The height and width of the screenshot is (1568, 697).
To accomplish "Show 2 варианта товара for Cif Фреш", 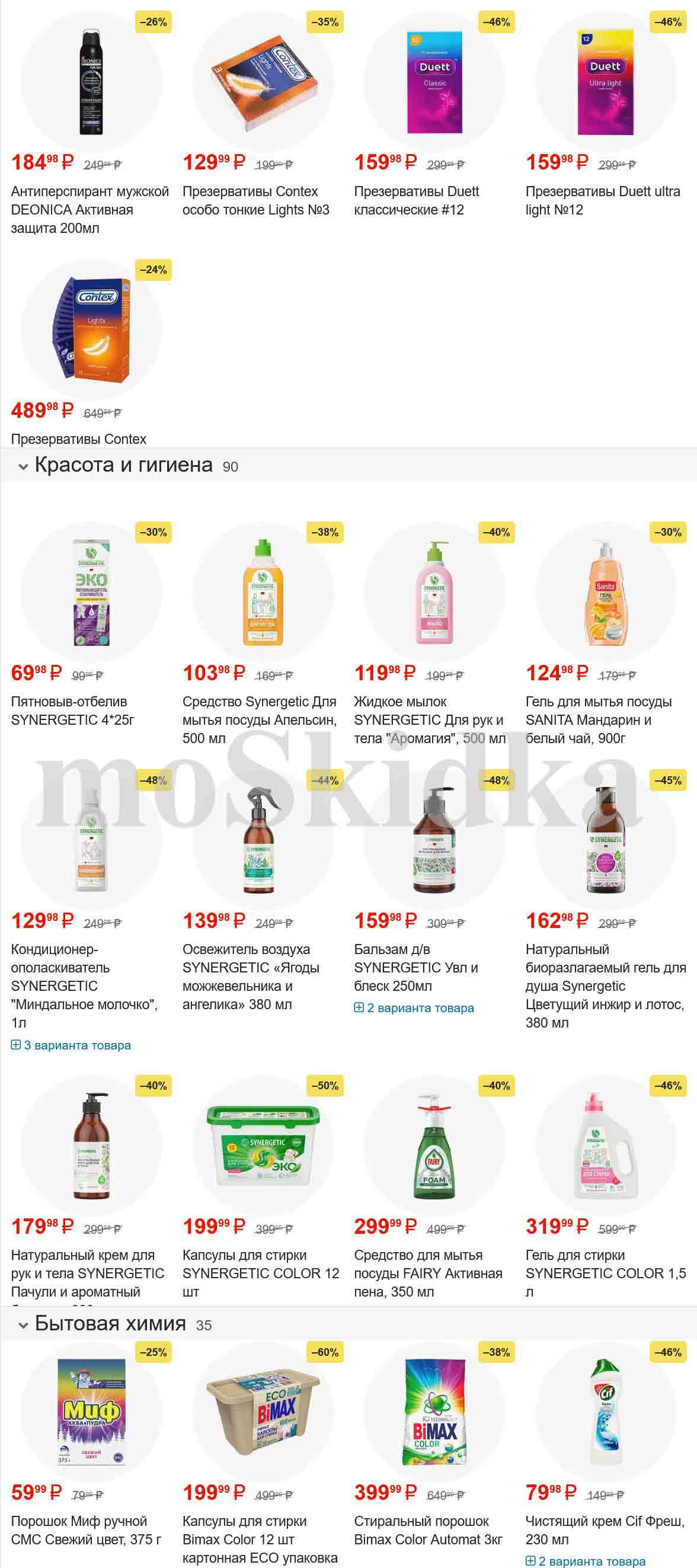I will (x=585, y=1561).
